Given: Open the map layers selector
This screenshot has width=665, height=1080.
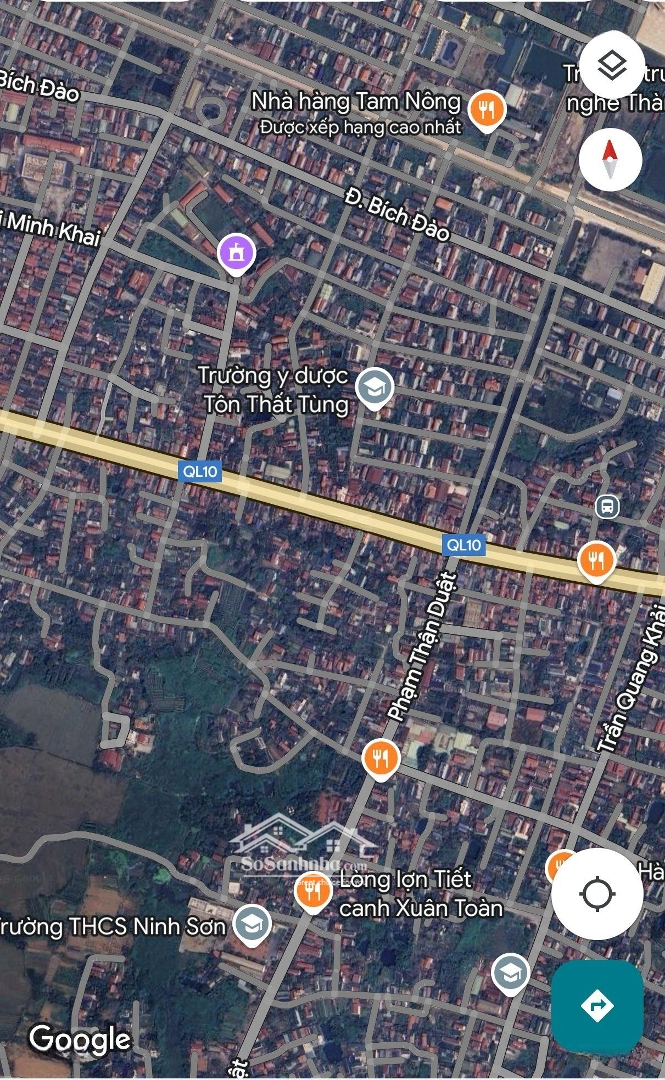Looking at the screenshot, I should click(611, 65).
